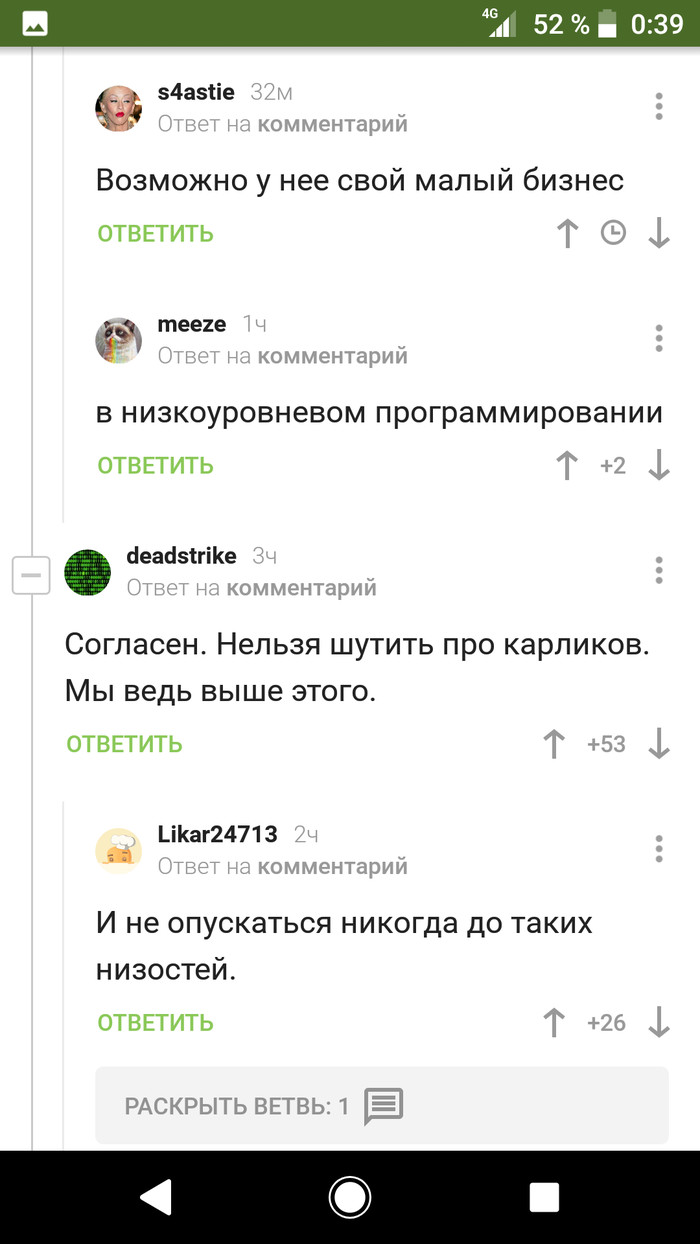Open overflow menu on s4astie's comment
Screen dimensions: 700x1244
(659, 107)
